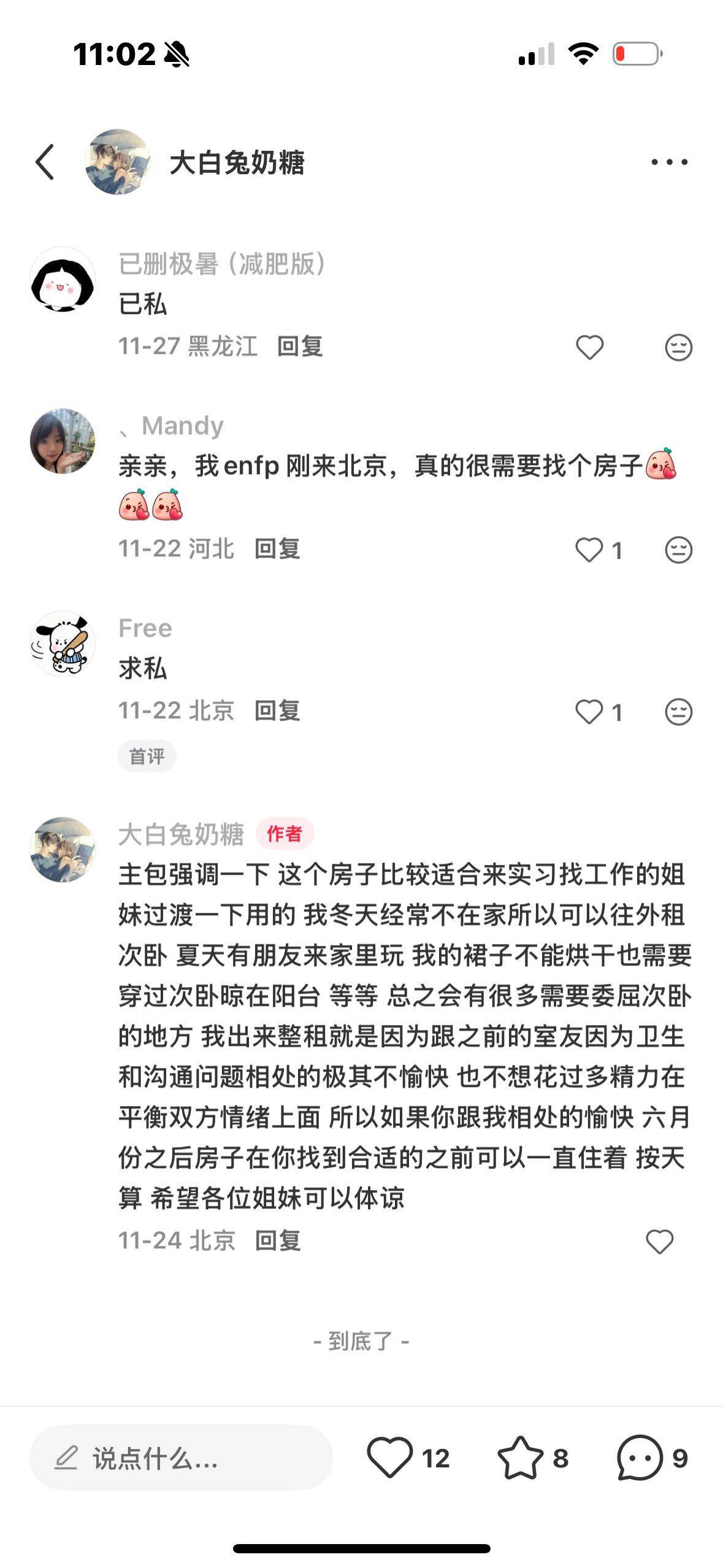723x1568 pixels.
Task: Open Free's profile avatar
Action: pos(63,643)
